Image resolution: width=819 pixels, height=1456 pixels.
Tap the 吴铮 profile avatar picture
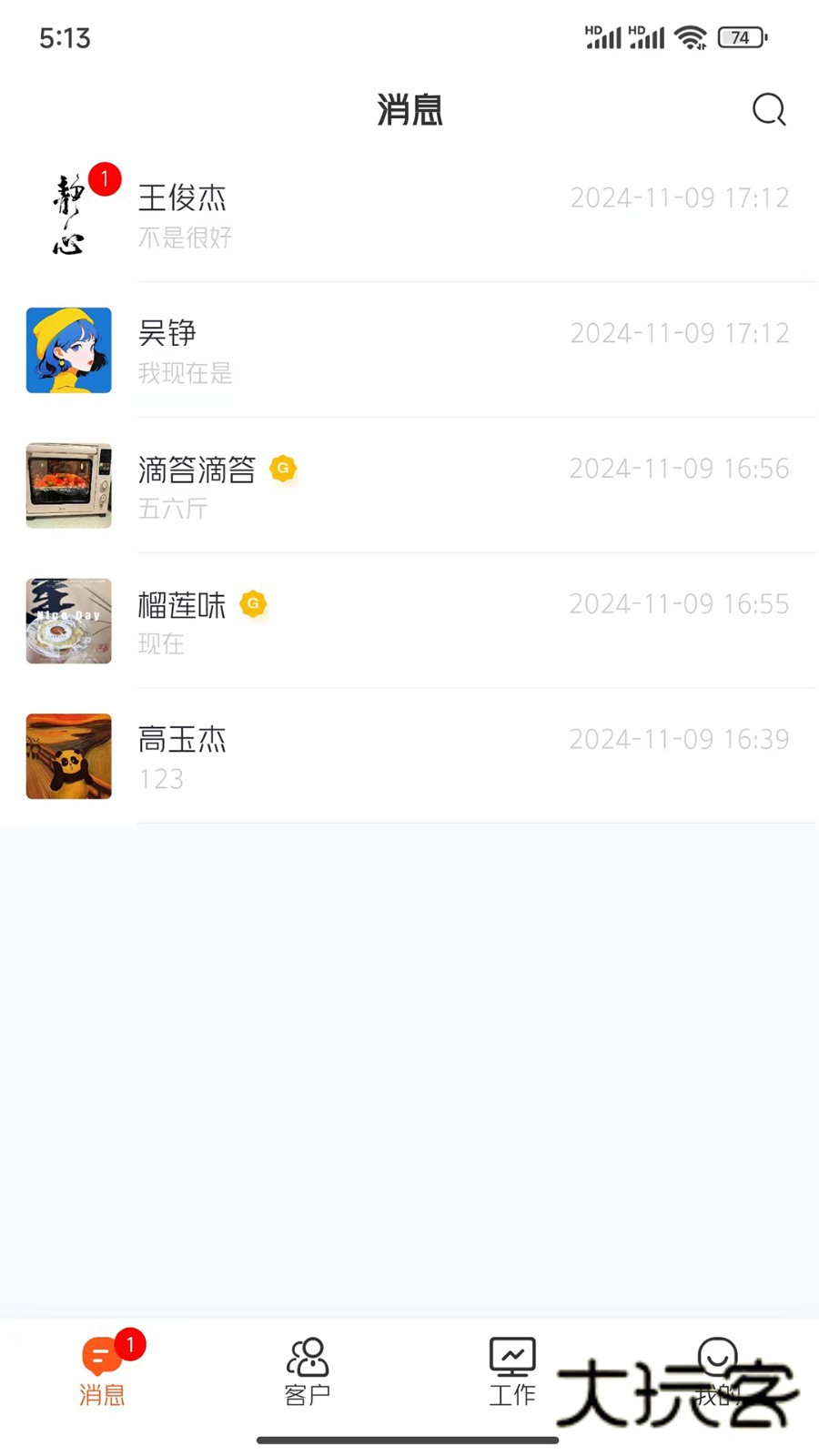[68, 350]
